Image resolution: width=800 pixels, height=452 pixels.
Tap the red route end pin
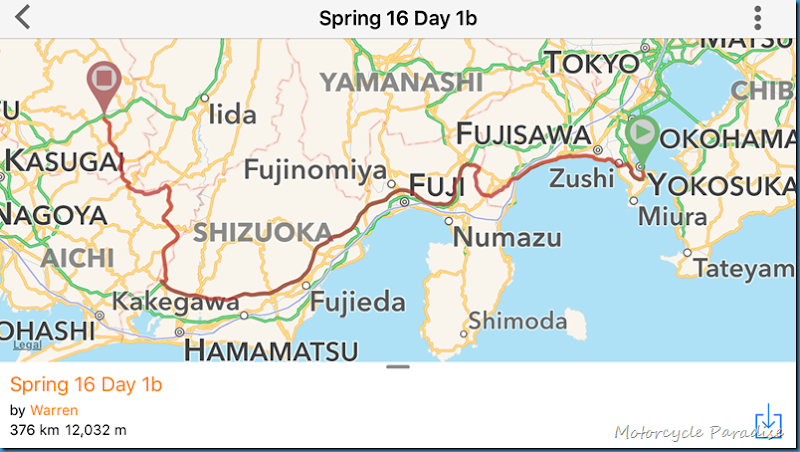104,88
